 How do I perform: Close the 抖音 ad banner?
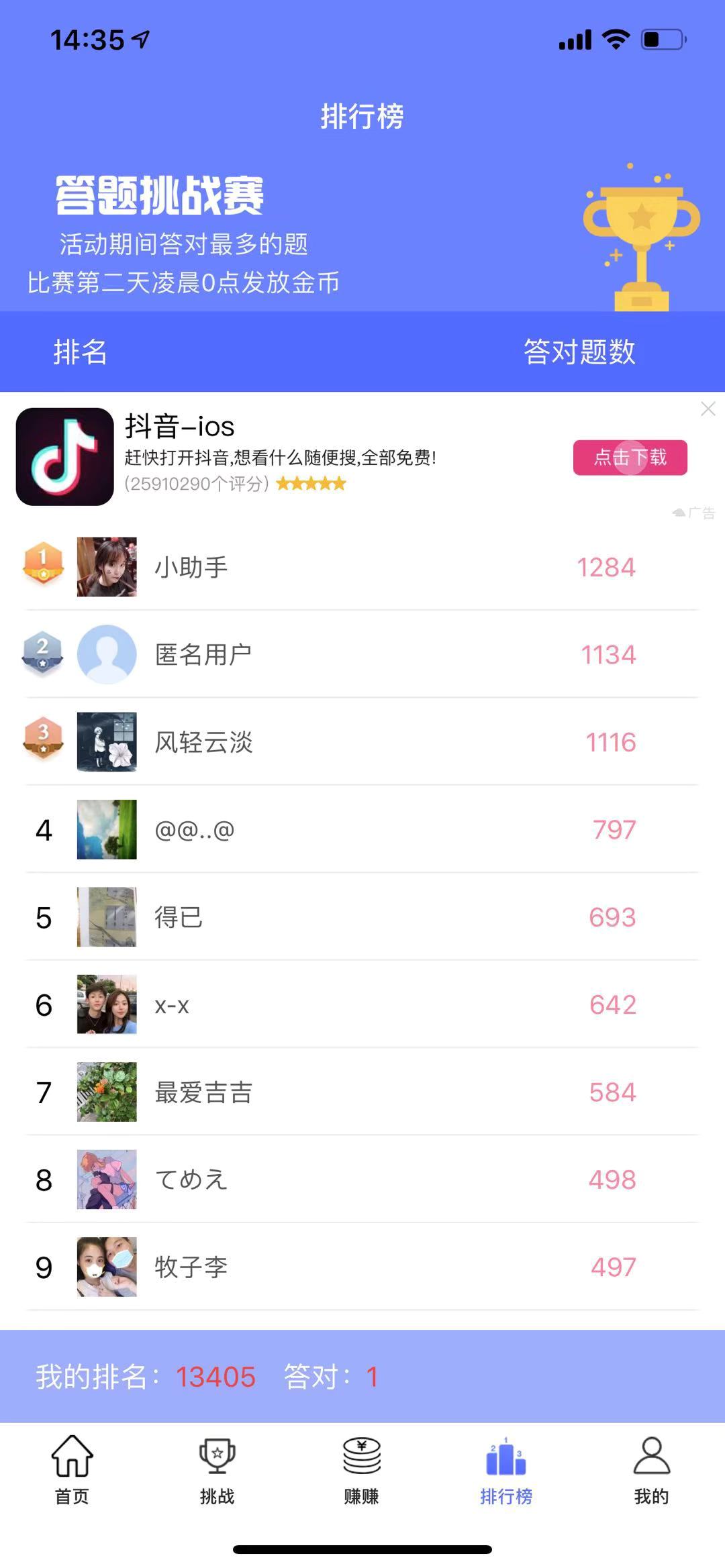(708, 409)
